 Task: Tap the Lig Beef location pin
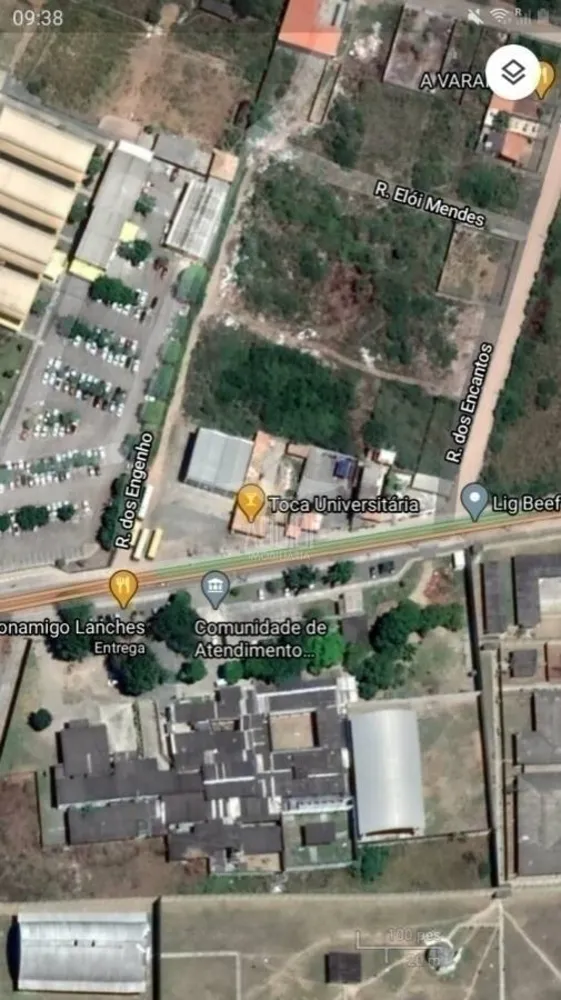[x=474, y=501]
